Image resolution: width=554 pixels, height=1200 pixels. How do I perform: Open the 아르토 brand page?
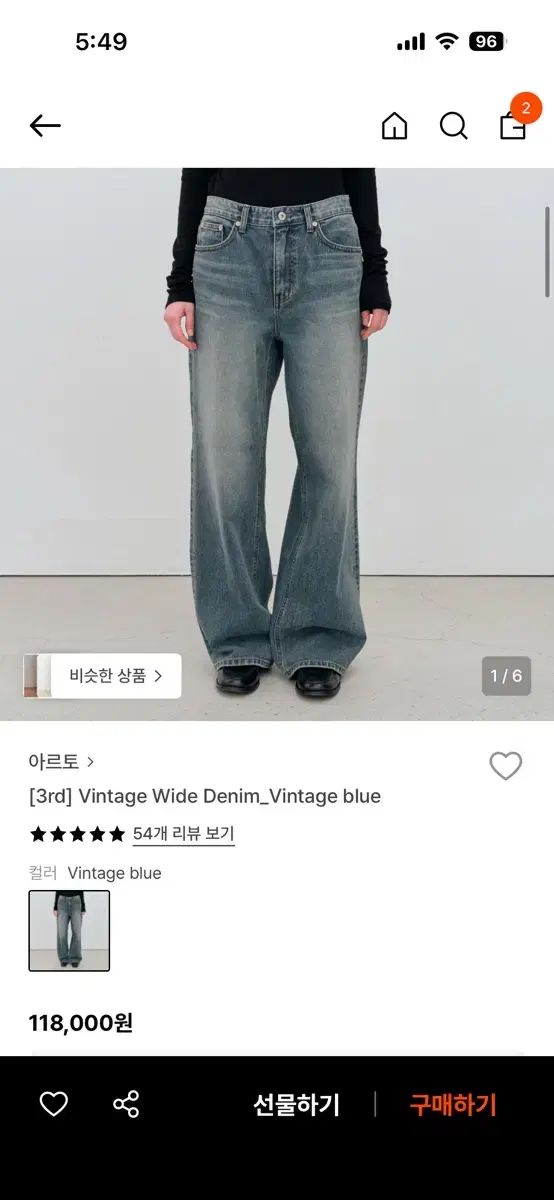coord(61,761)
